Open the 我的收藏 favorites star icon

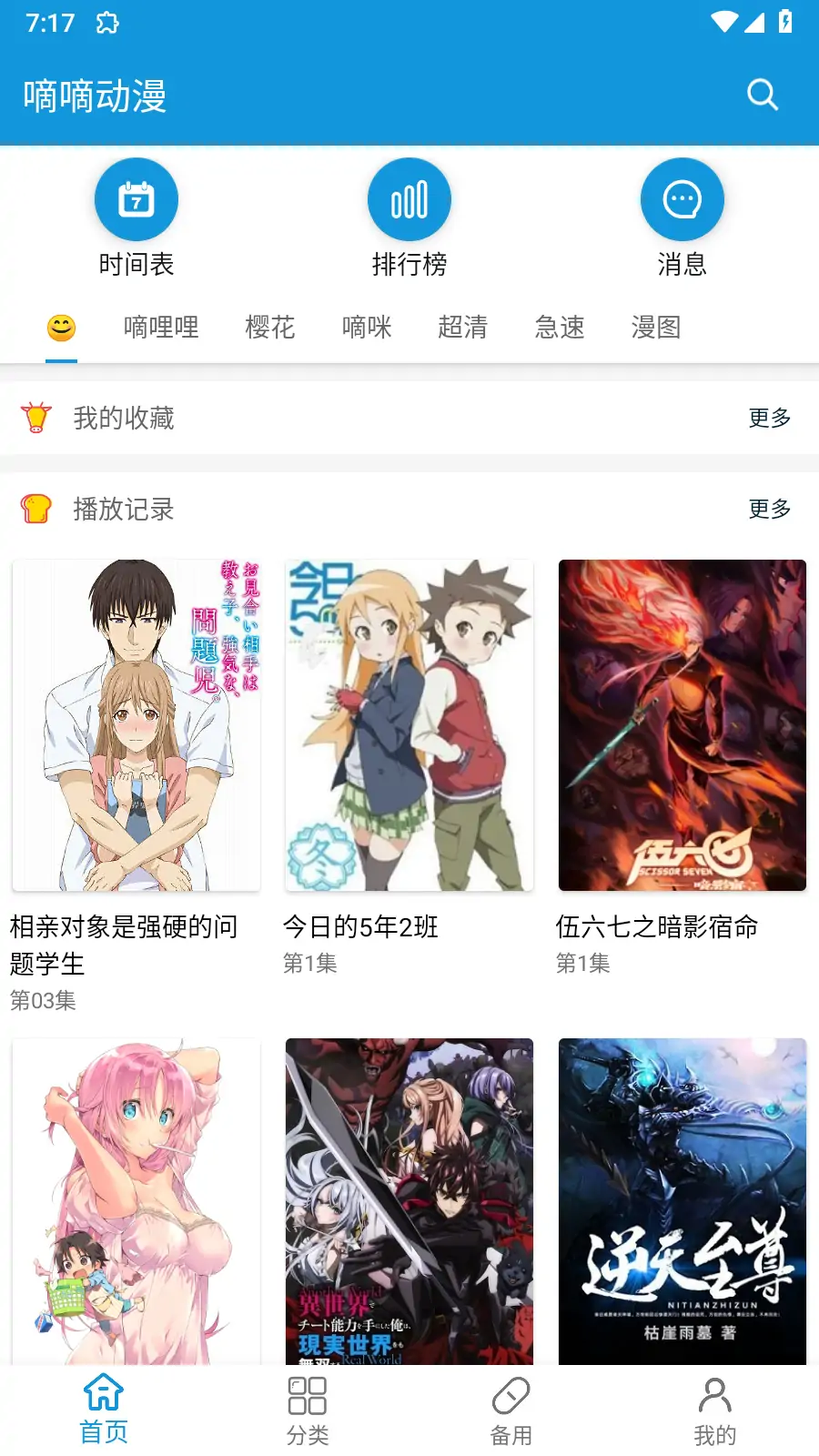coord(35,418)
